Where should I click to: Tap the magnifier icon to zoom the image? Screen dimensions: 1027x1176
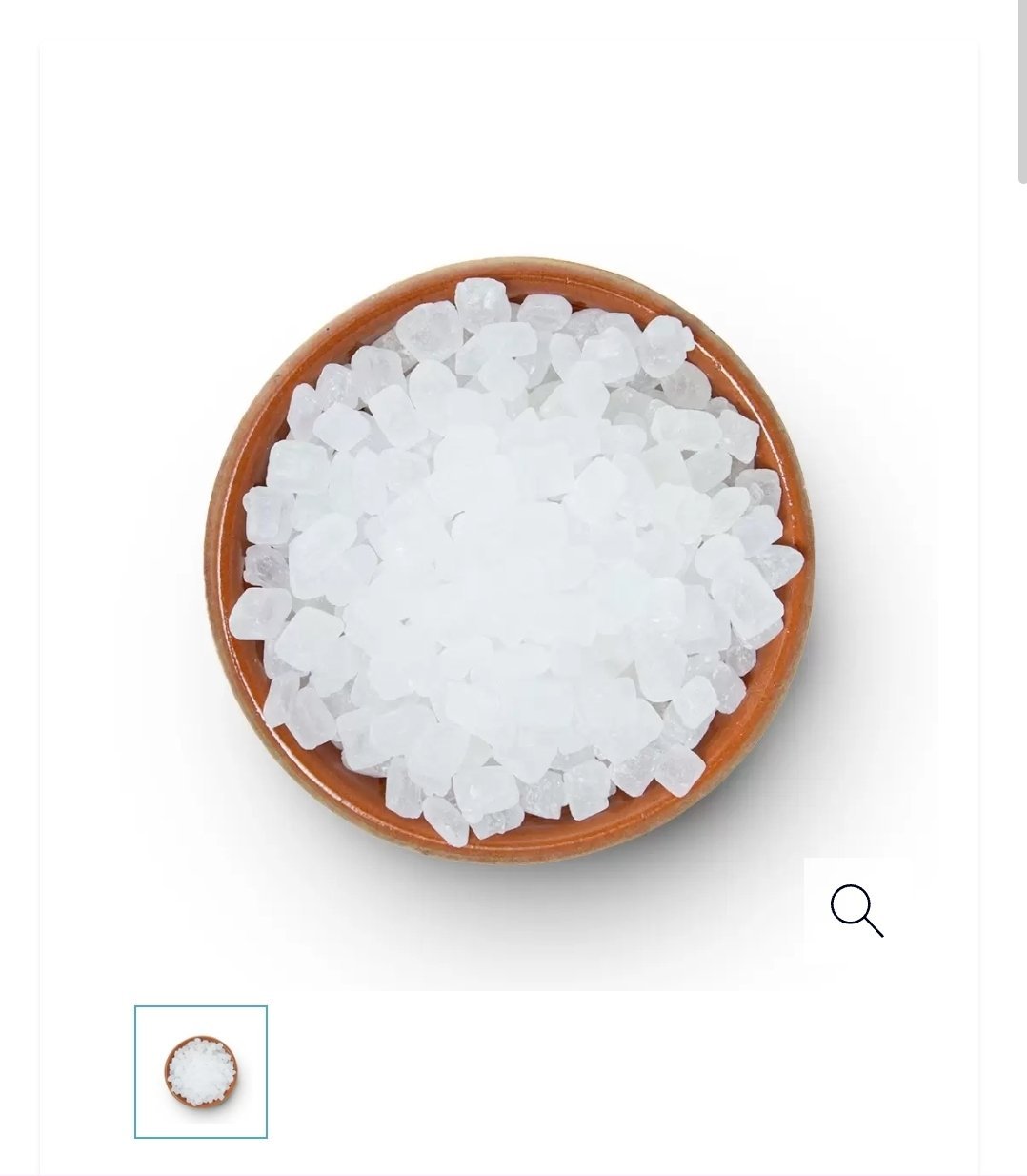tap(856, 910)
